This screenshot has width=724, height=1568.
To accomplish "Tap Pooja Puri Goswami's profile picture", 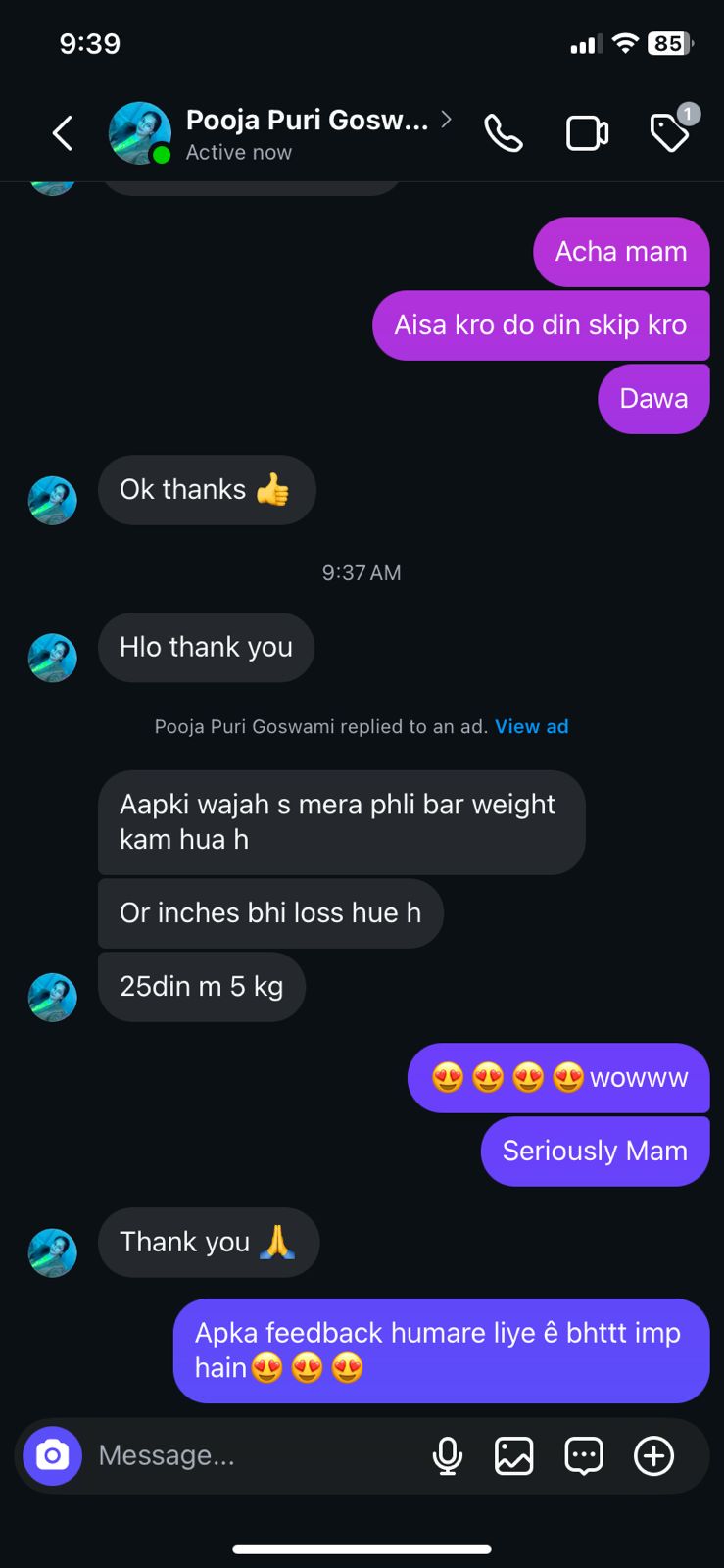I will tap(139, 132).
